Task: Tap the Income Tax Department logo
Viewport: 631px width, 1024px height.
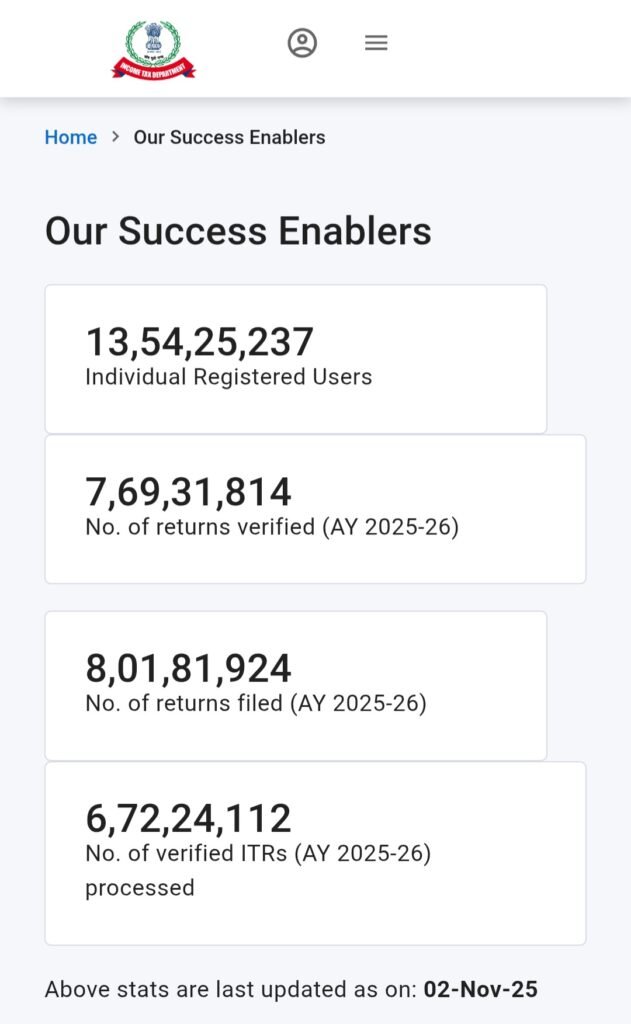Action: point(153,49)
